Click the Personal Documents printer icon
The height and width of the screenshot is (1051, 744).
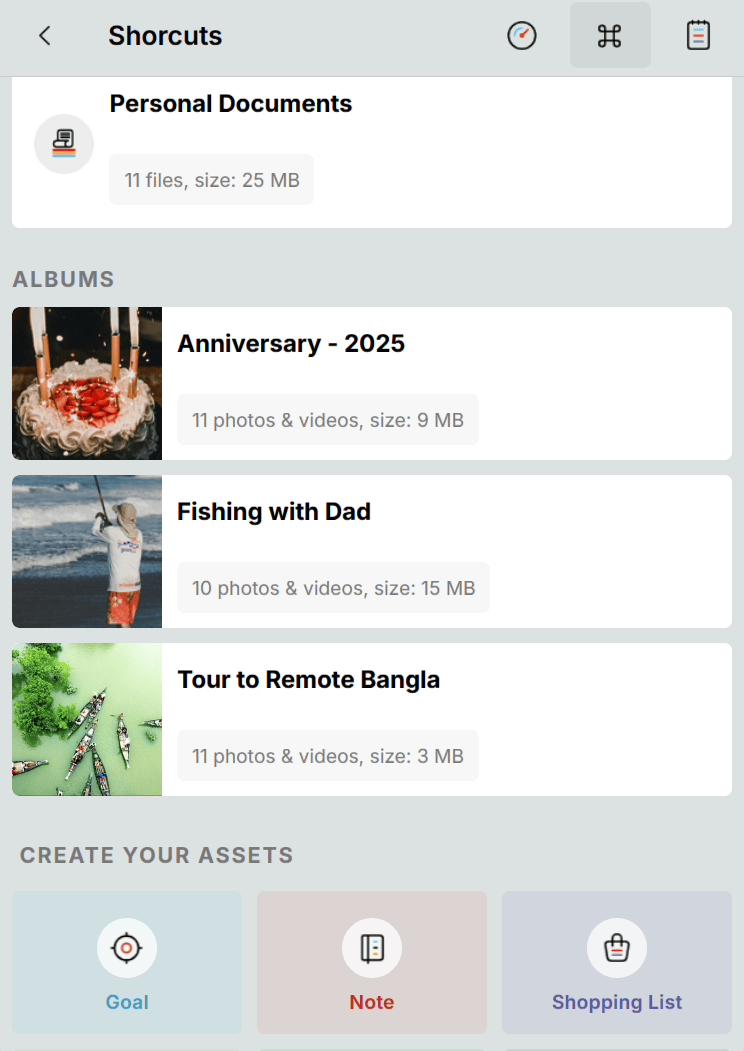(64, 144)
